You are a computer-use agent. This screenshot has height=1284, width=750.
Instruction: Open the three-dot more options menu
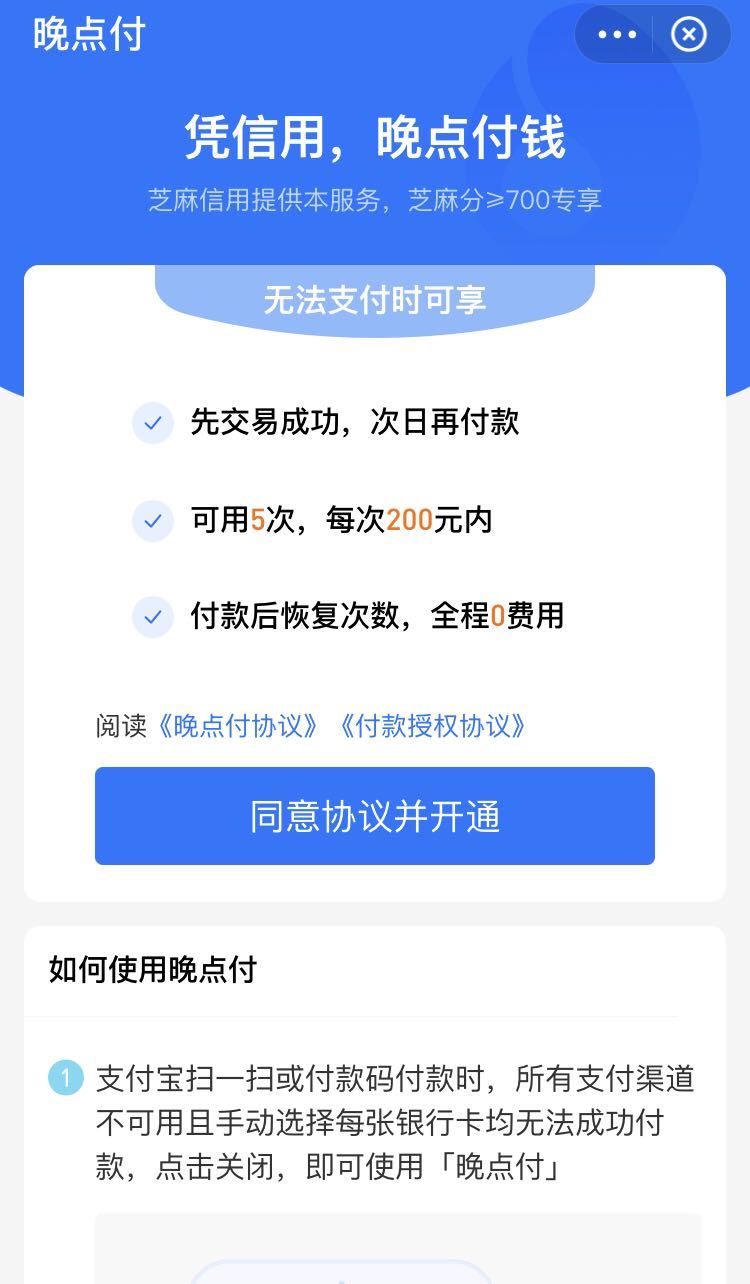click(615, 34)
